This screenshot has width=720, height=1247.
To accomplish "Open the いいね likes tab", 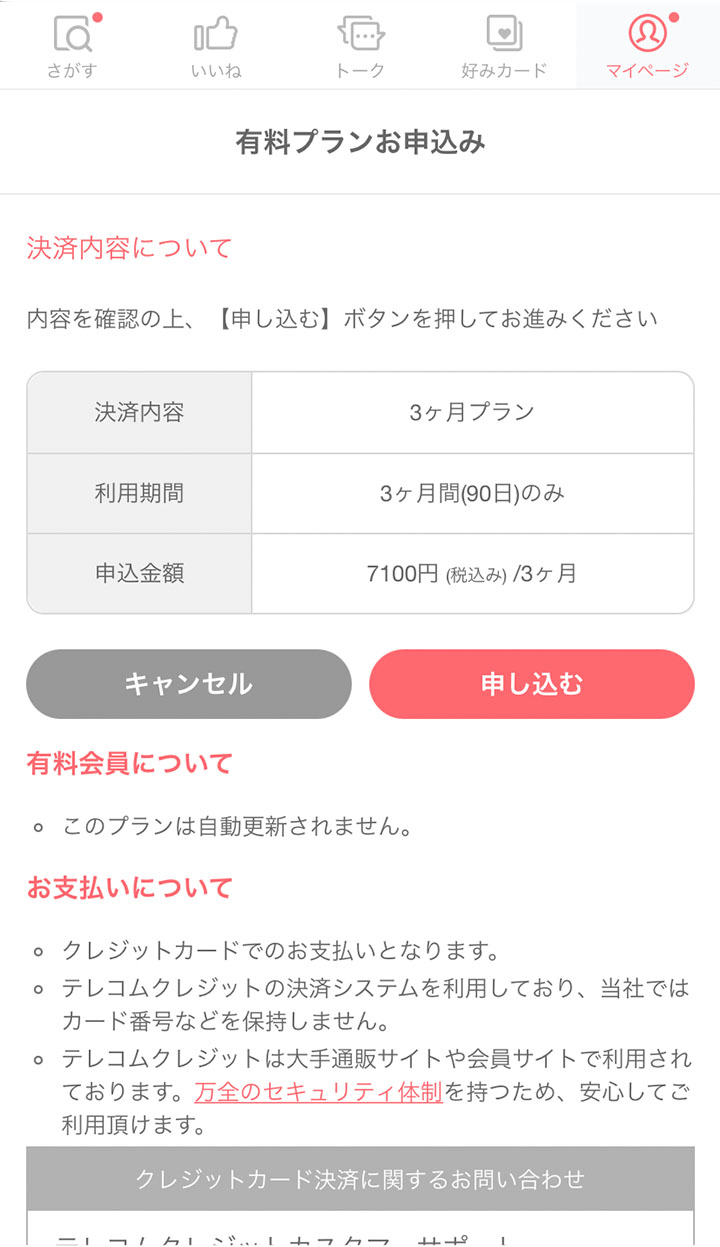I will (x=216, y=45).
